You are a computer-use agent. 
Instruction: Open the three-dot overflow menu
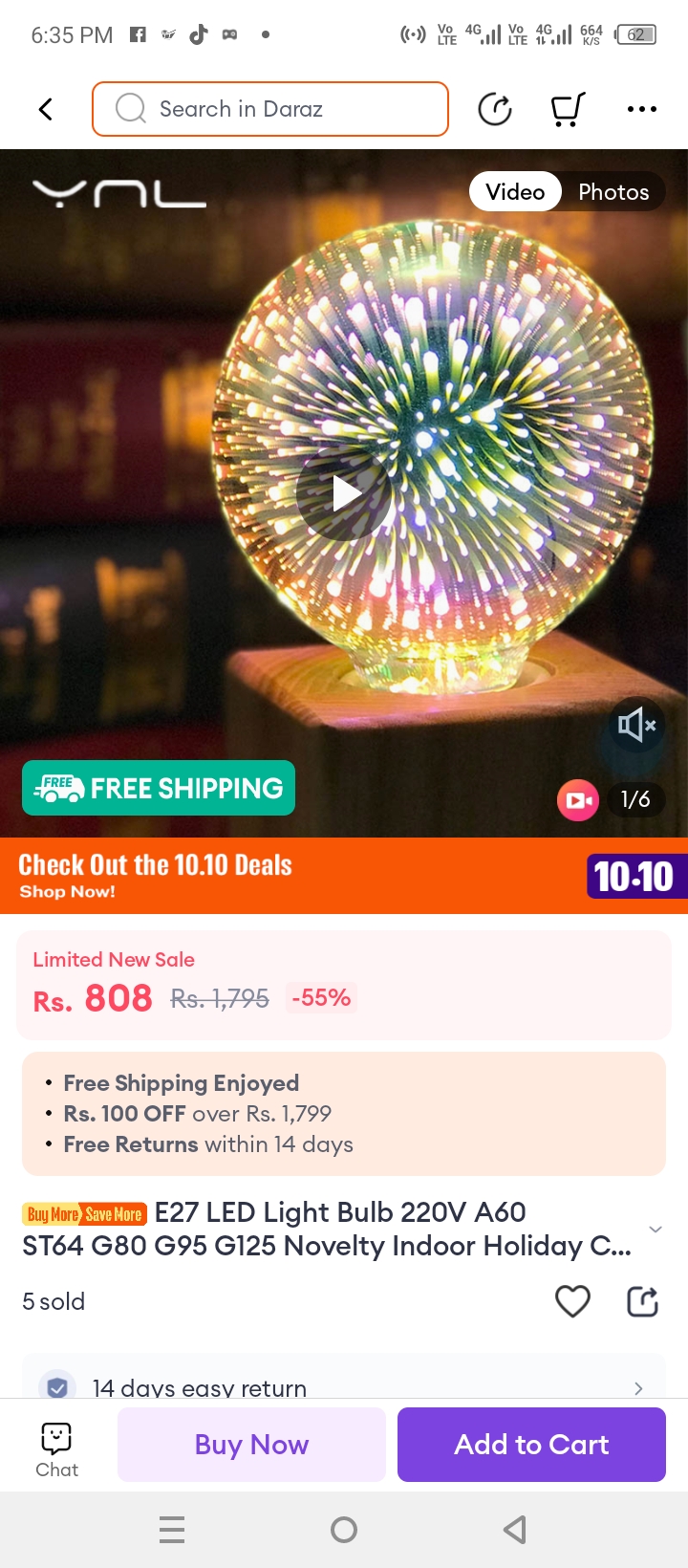641,109
